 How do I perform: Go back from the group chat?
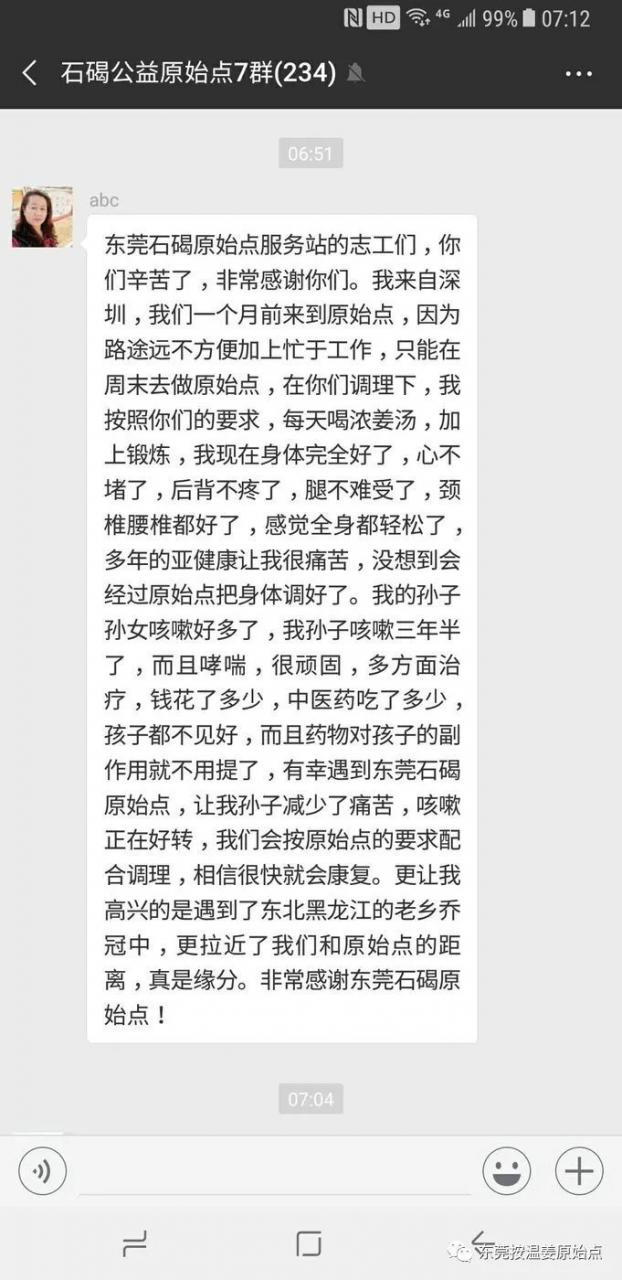(x=30, y=73)
